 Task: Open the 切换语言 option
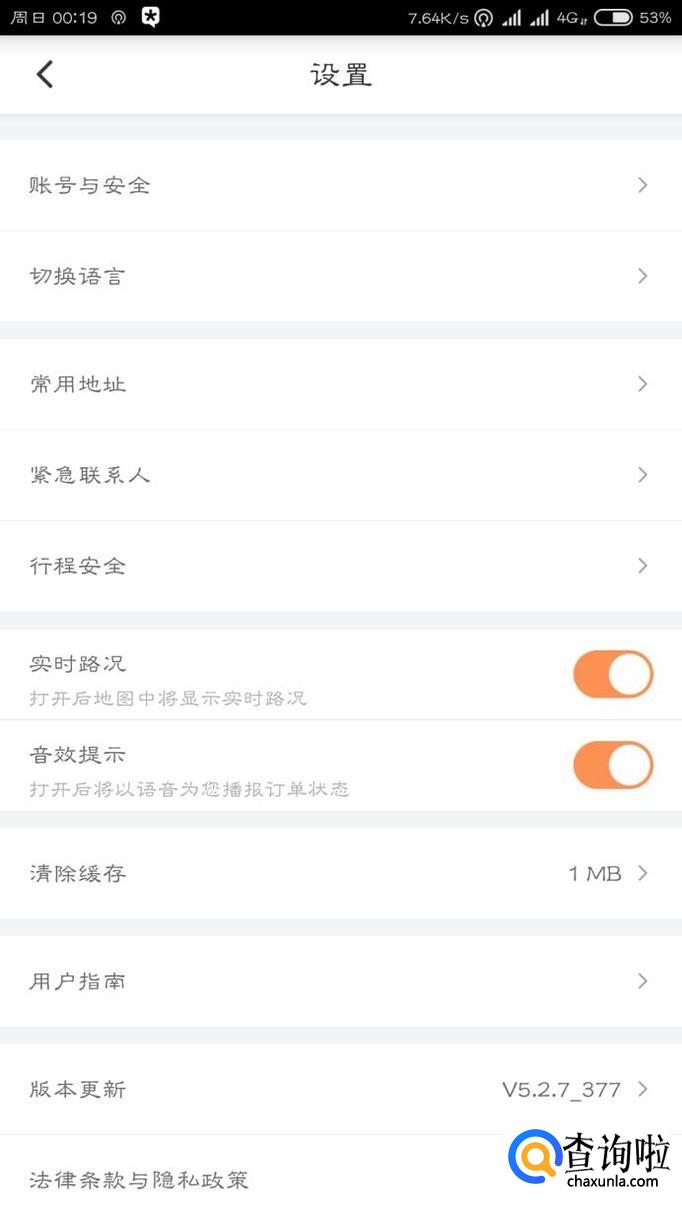coord(340,276)
